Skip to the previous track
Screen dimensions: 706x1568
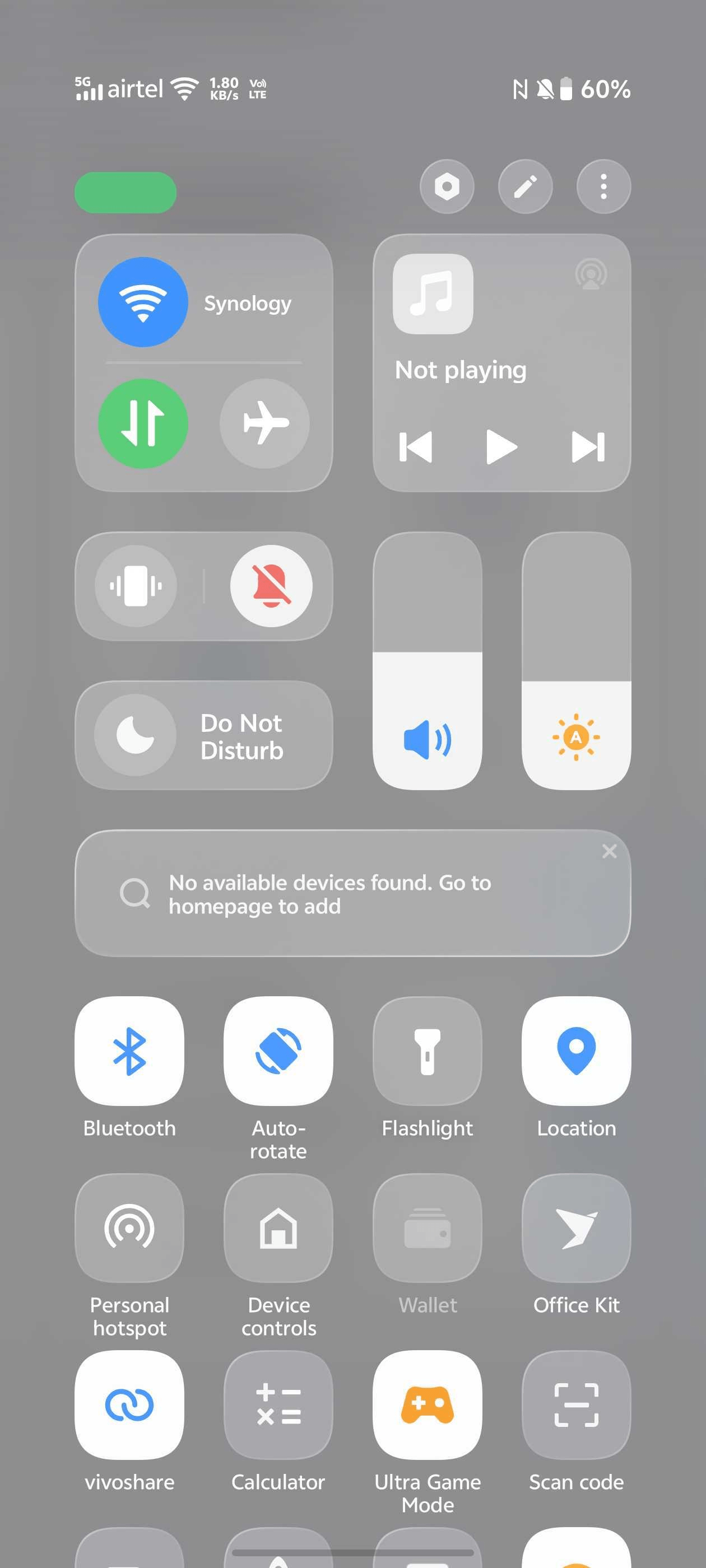415,447
